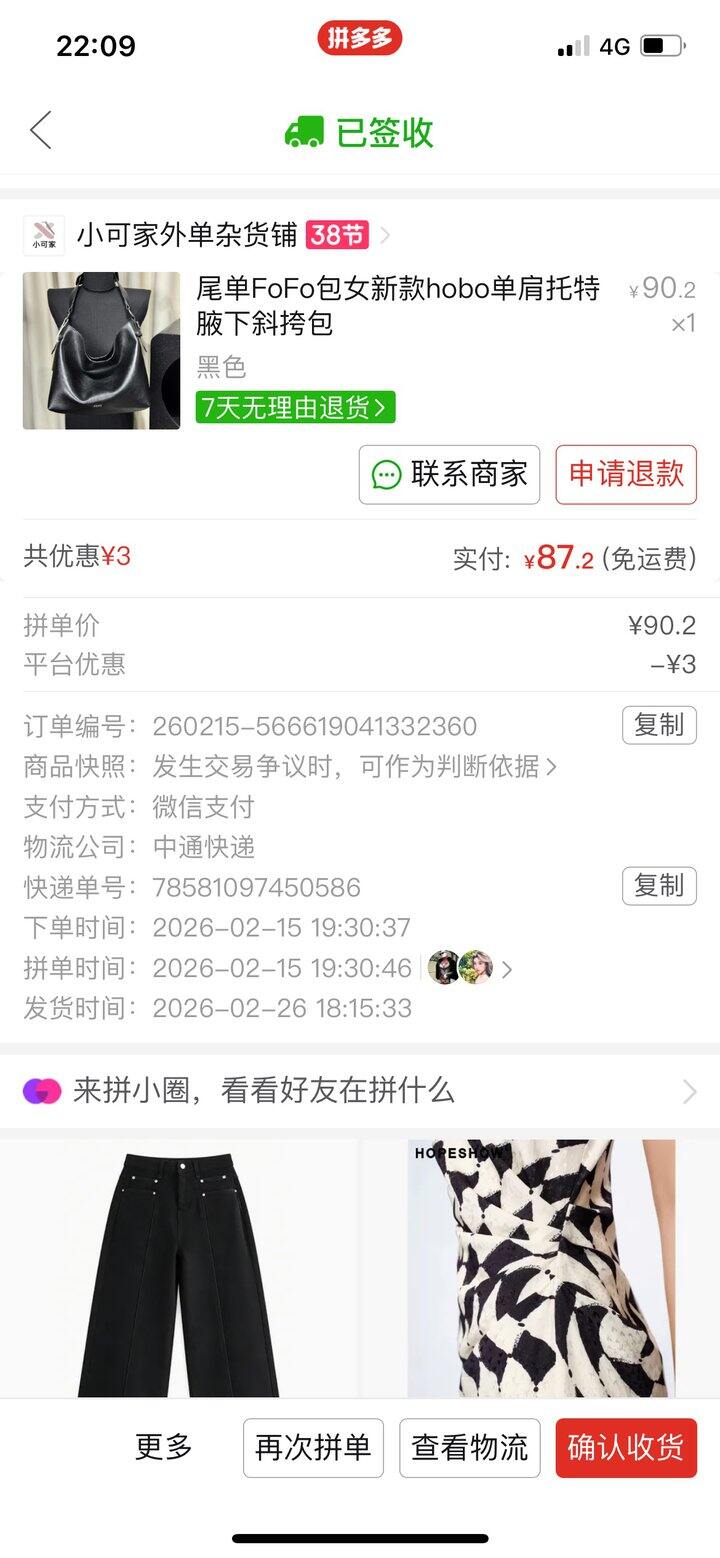The width and height of the screenshot is (720, 1558).
Task: Open the black hobo bag product image
Action: (x=101, y=350)
